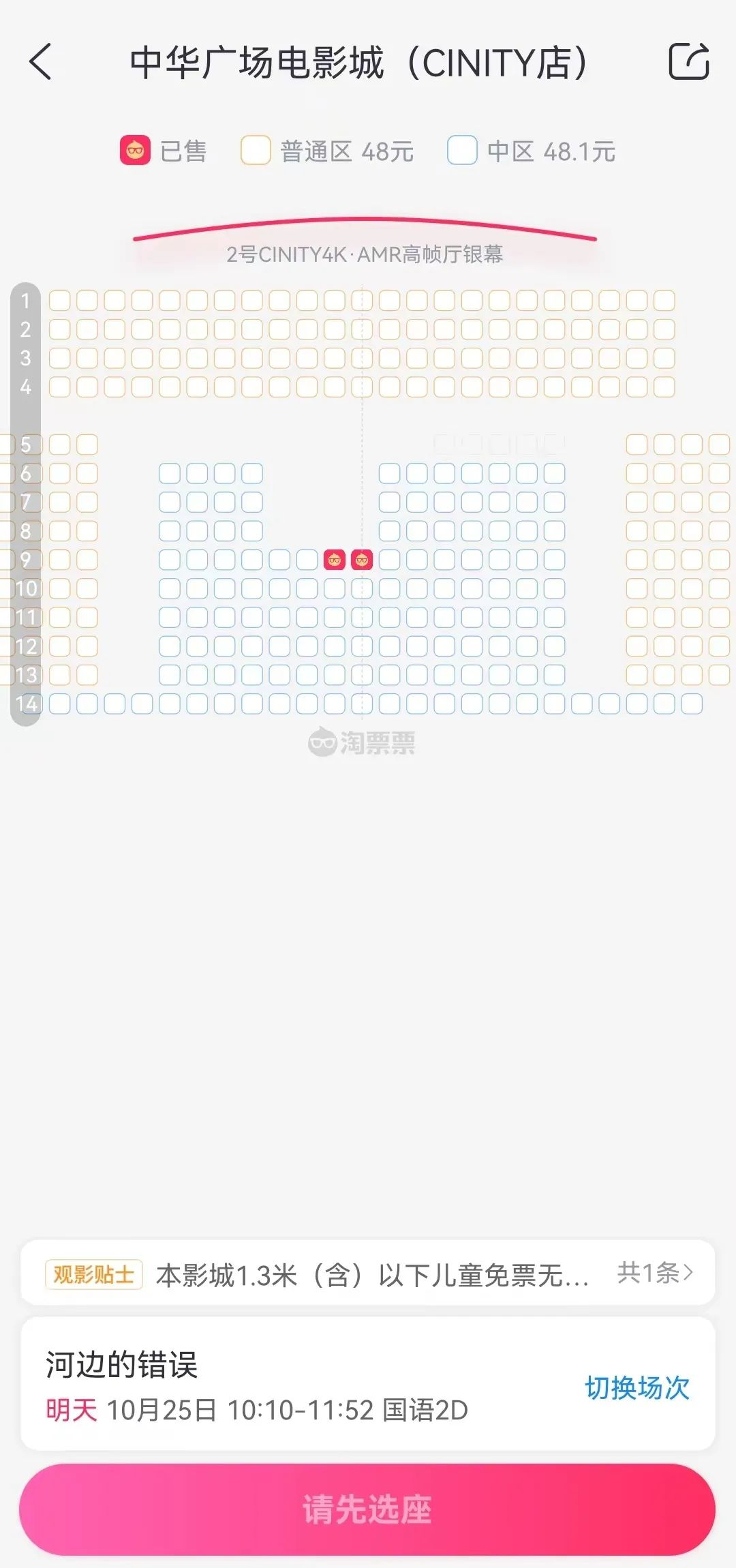
Task: Share this cinema showing
Action: [688, 61]
